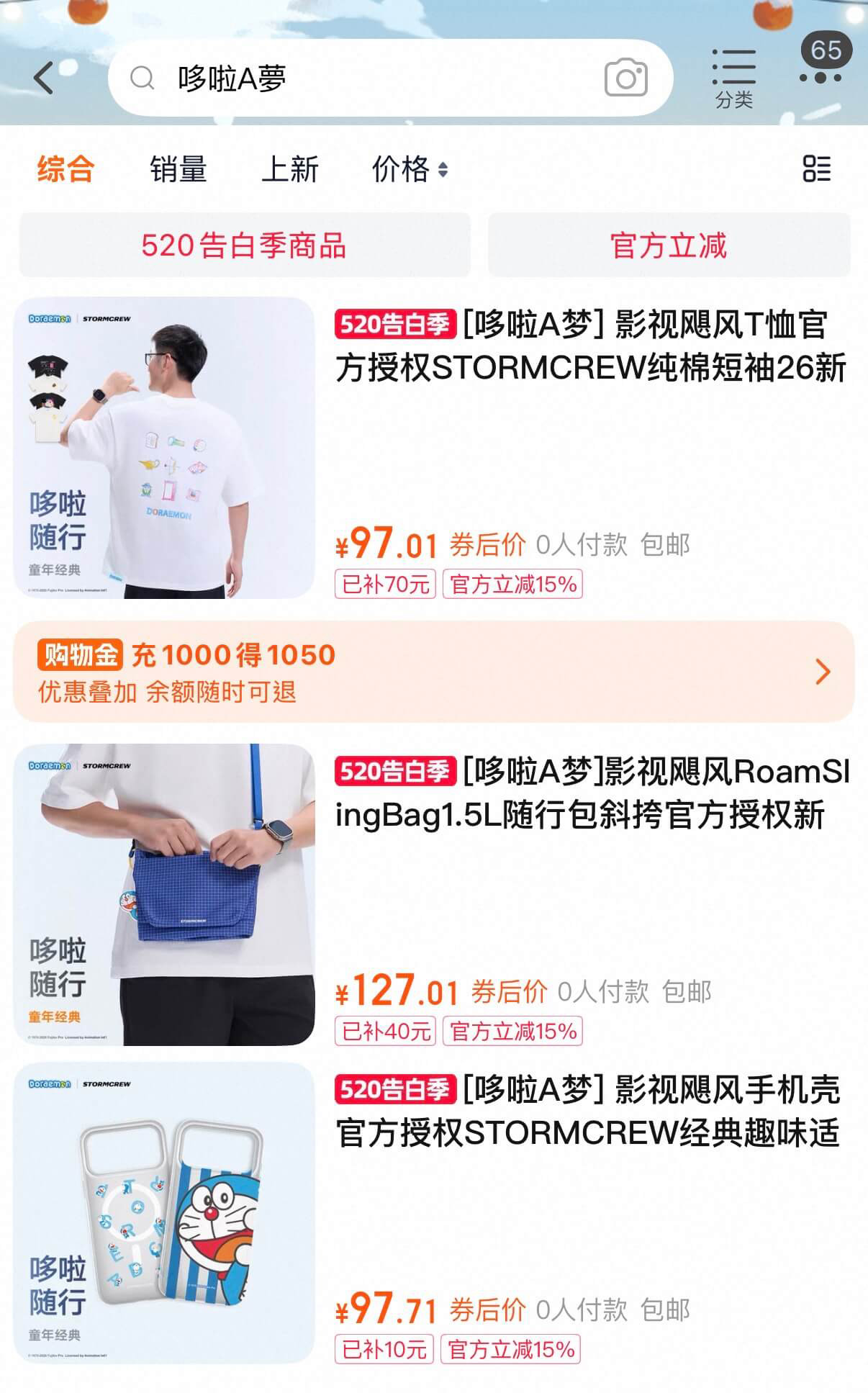Image resolution: width=868 pixels, height=1393 pixels.
Task: Toggle the list layout view icon
Action: pos(816,169)
